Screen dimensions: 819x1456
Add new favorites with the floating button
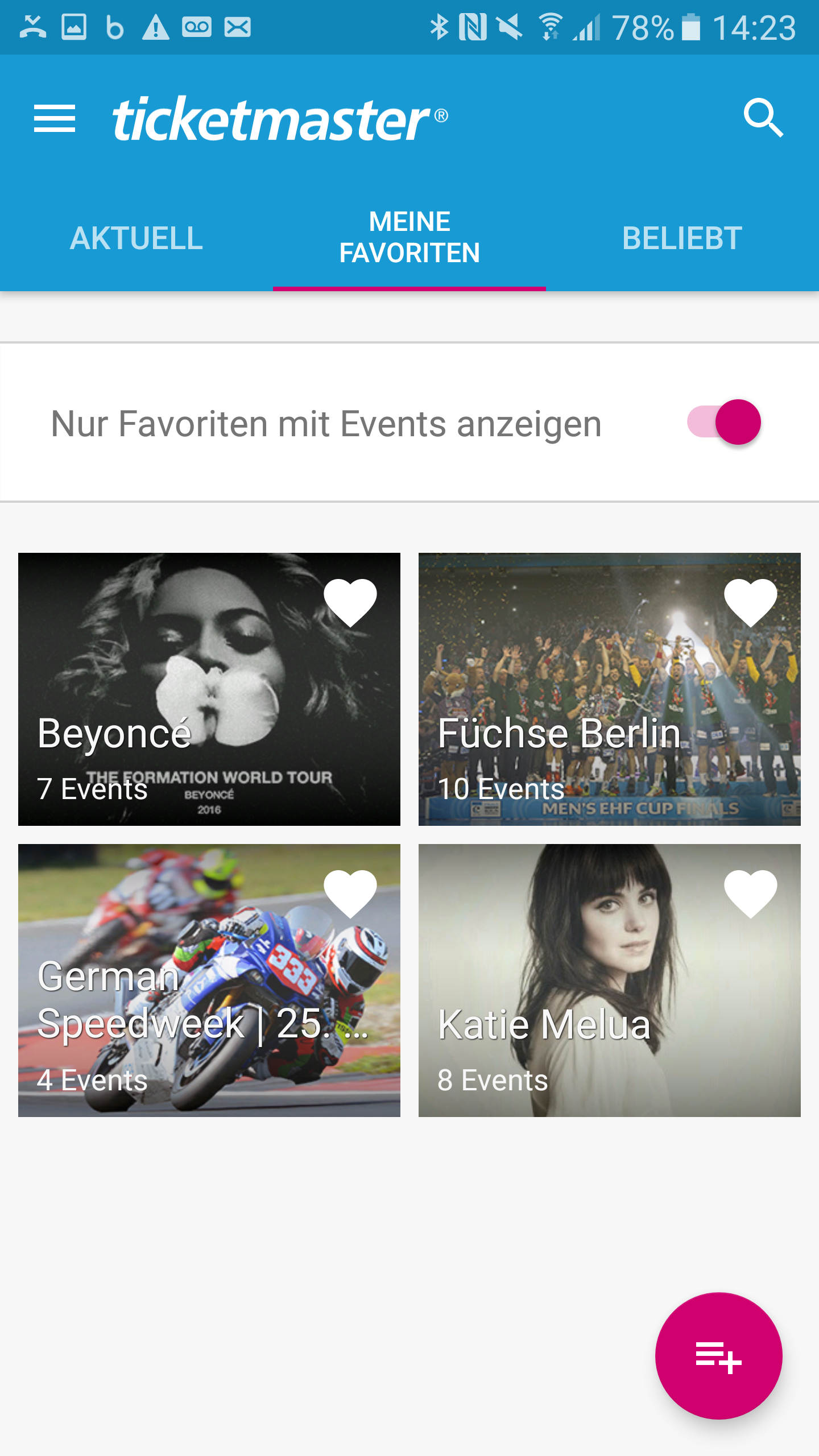click(x=718, y=1356)
